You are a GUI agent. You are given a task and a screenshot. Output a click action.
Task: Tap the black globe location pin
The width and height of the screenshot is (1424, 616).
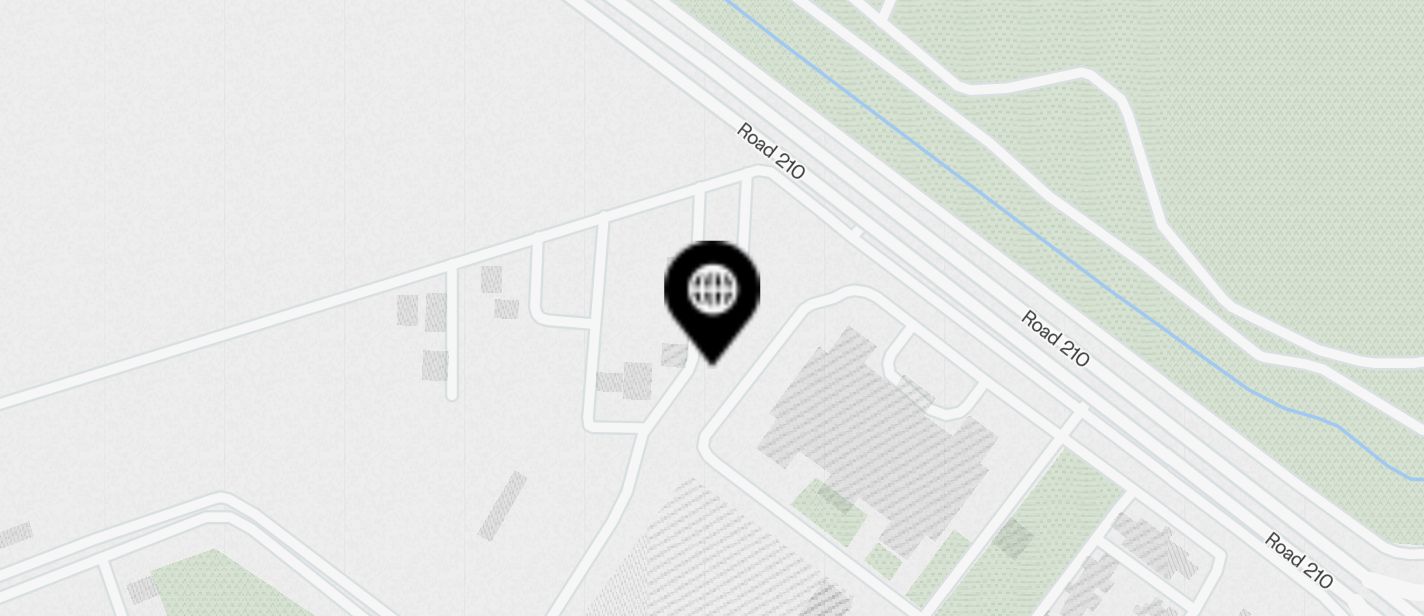tap(712, 294)
